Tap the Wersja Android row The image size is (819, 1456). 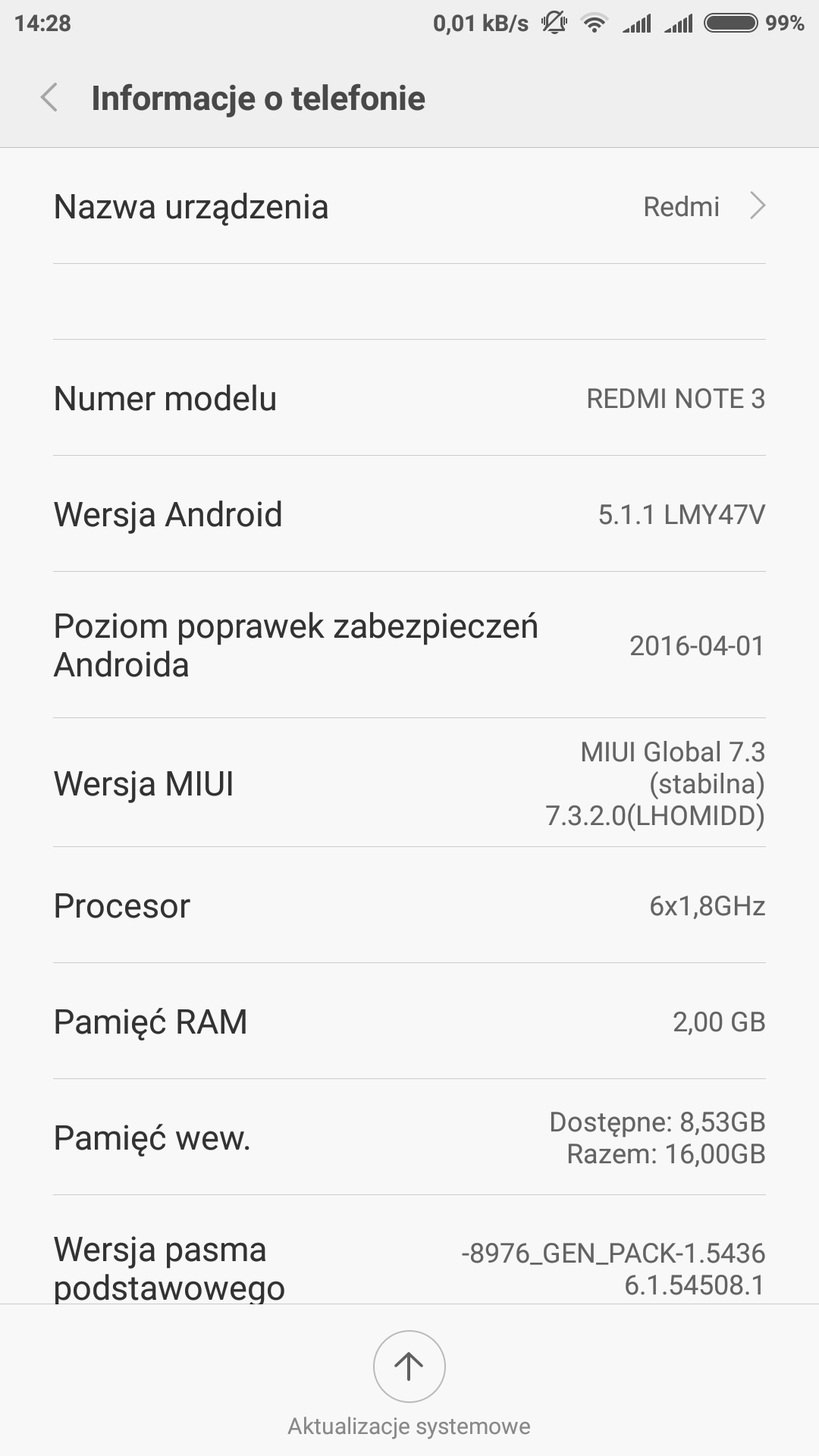tap(409, 514)
